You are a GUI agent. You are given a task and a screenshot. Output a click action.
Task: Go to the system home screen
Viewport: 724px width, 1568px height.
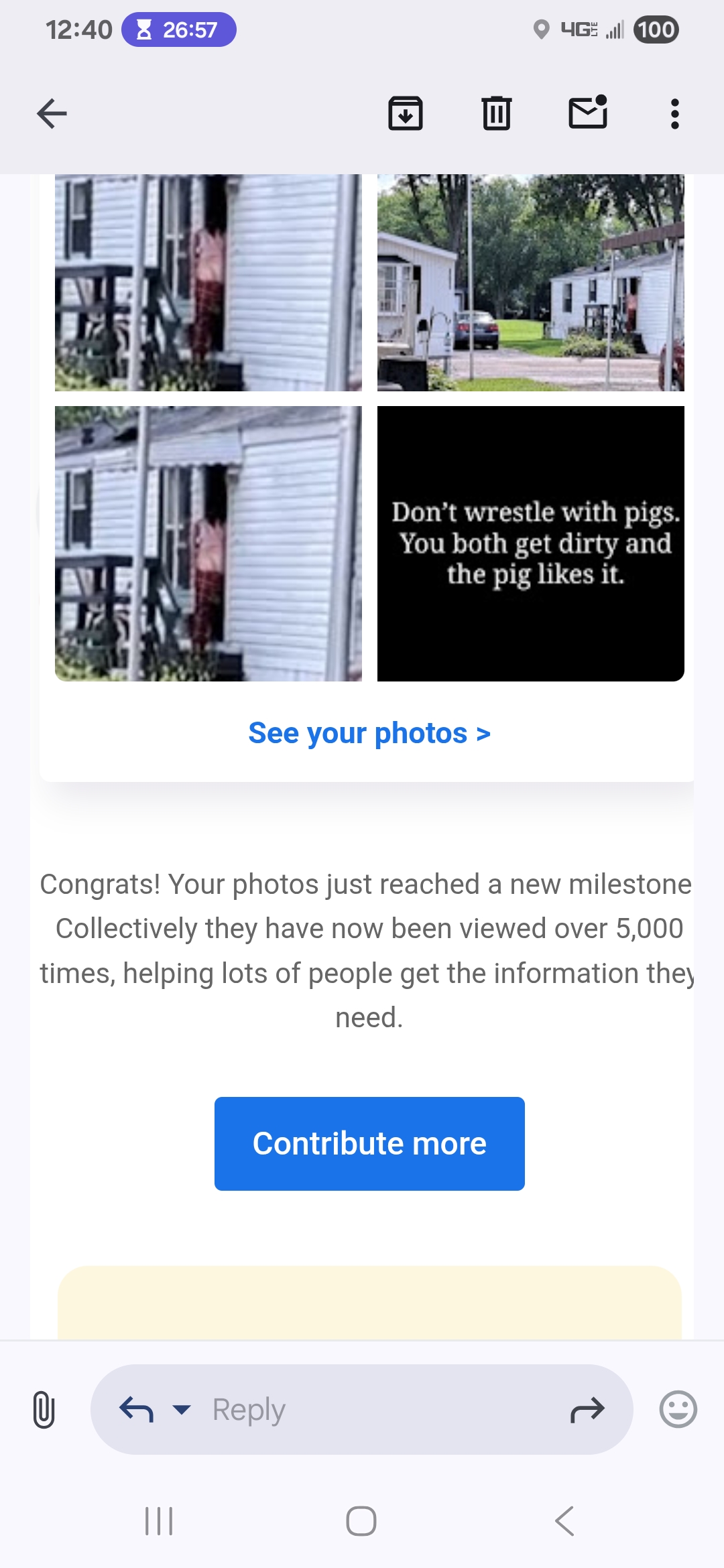pos(361,1521)
